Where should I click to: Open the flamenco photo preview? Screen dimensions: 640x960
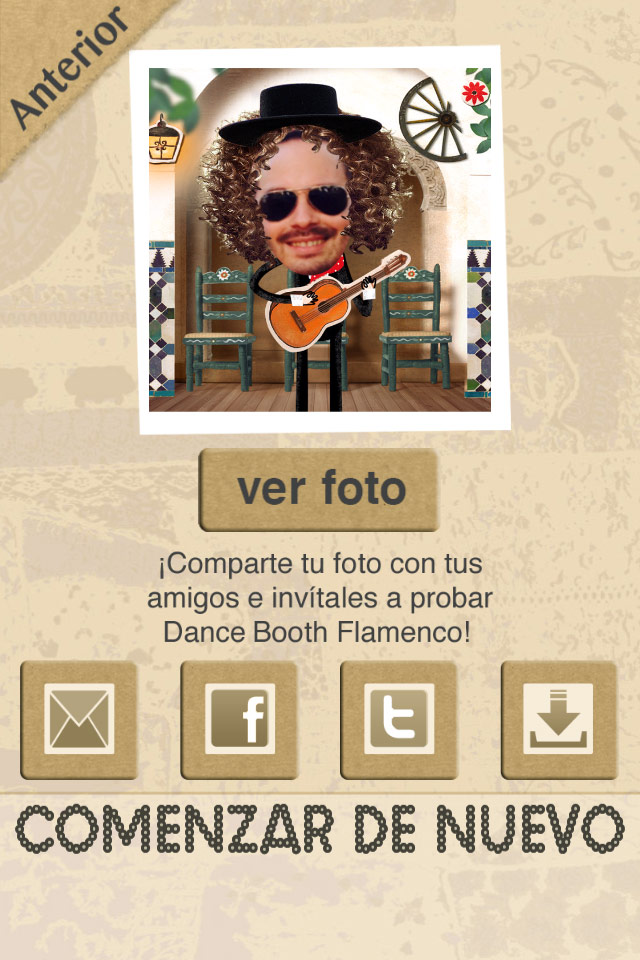point(319,240)
